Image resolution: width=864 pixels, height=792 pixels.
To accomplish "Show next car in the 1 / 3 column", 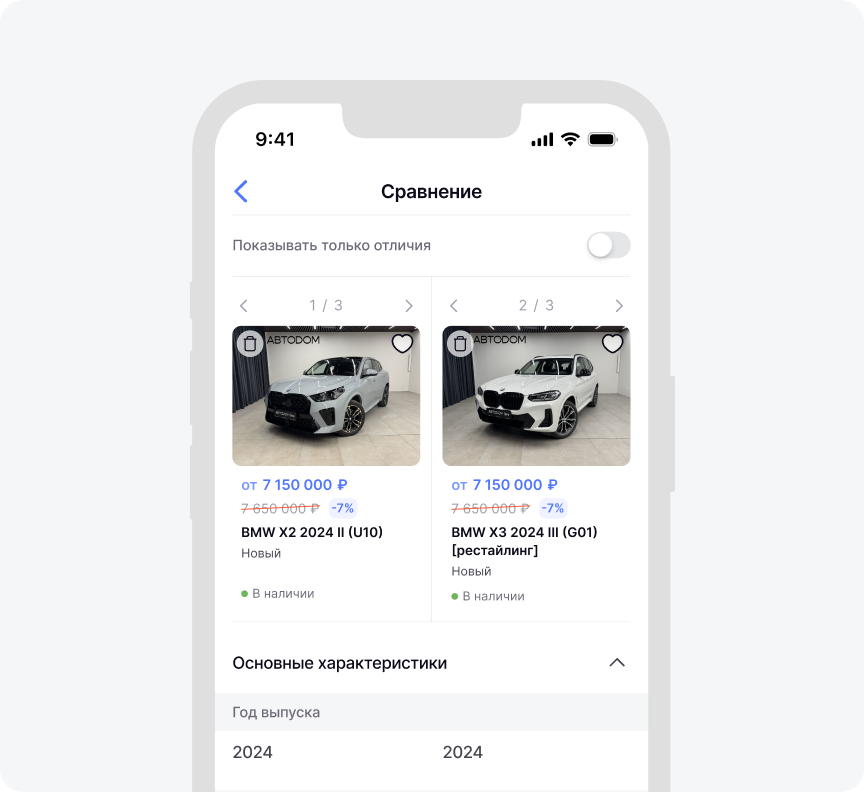I will (408, 306).
